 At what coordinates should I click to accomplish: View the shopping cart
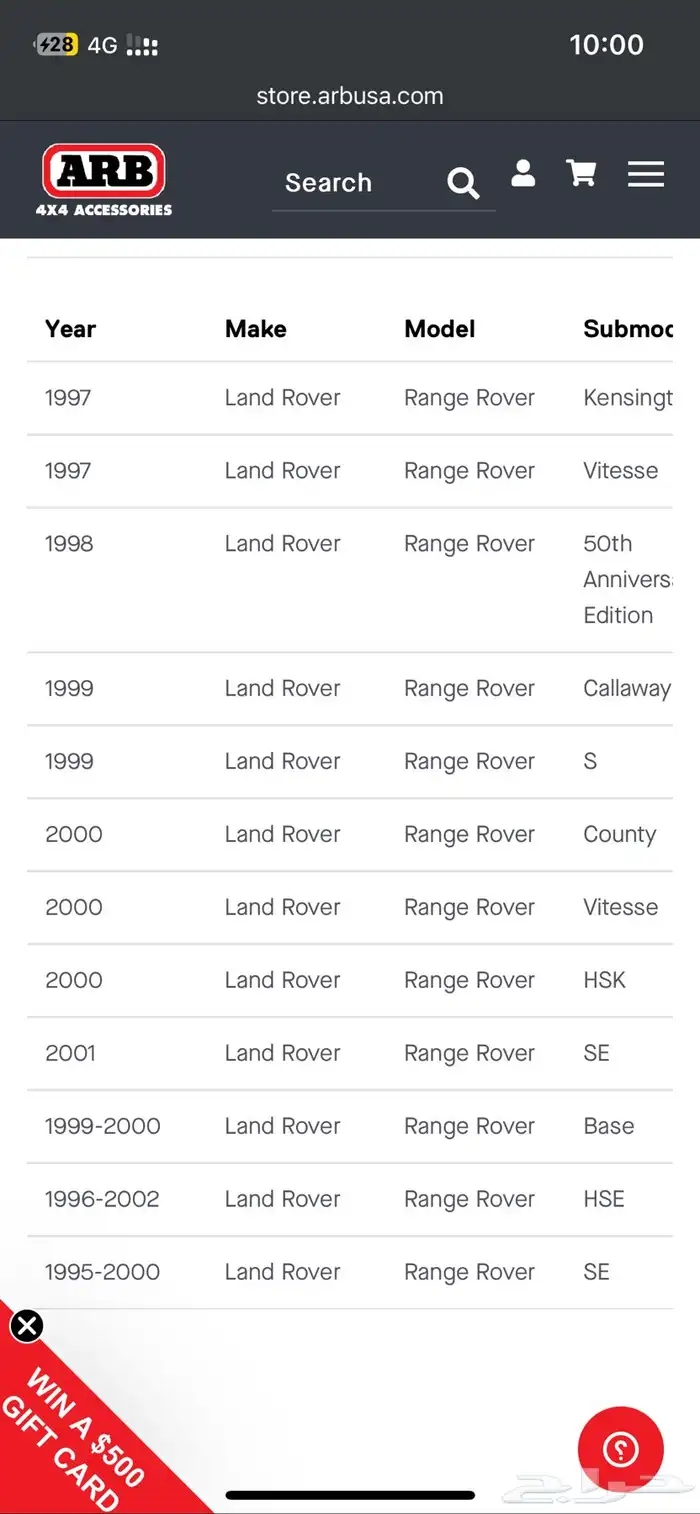581,173
